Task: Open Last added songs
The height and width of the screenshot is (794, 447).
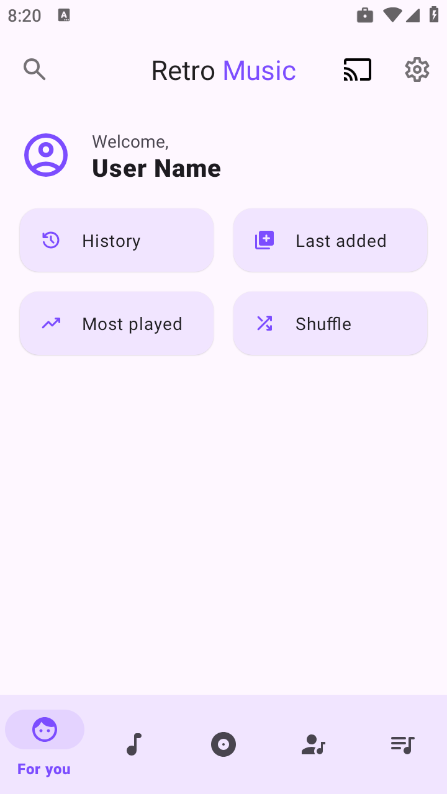Action: [331, 241]
